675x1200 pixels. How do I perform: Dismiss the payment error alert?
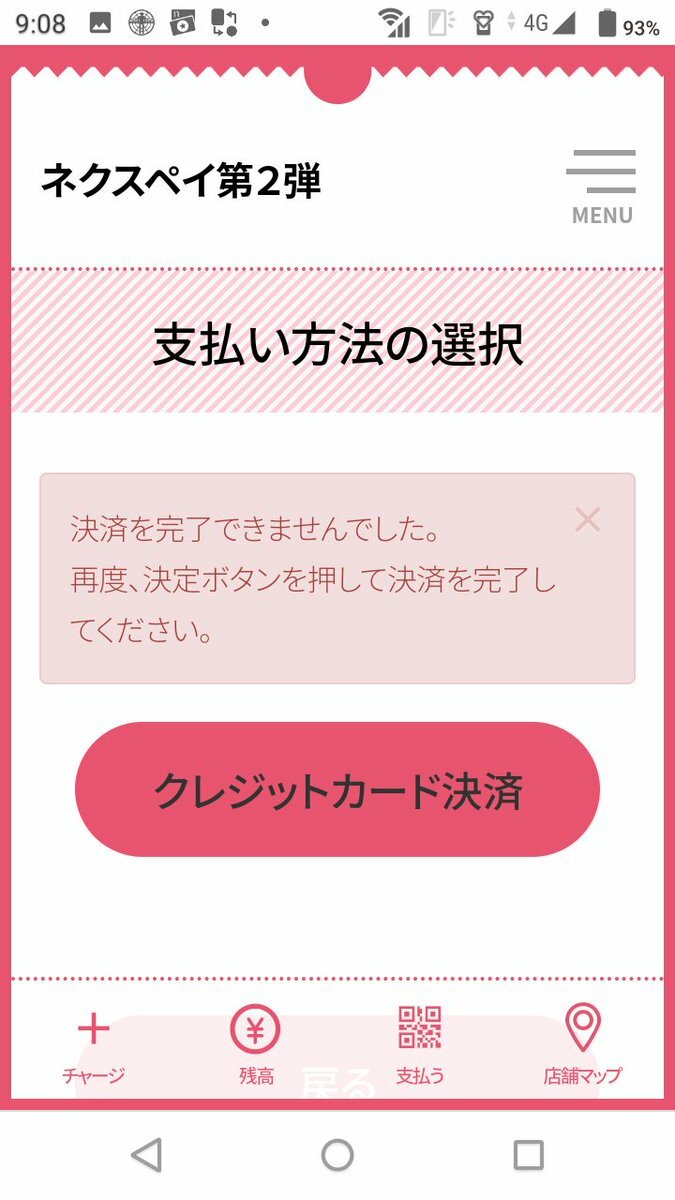[x=588, y=519]
